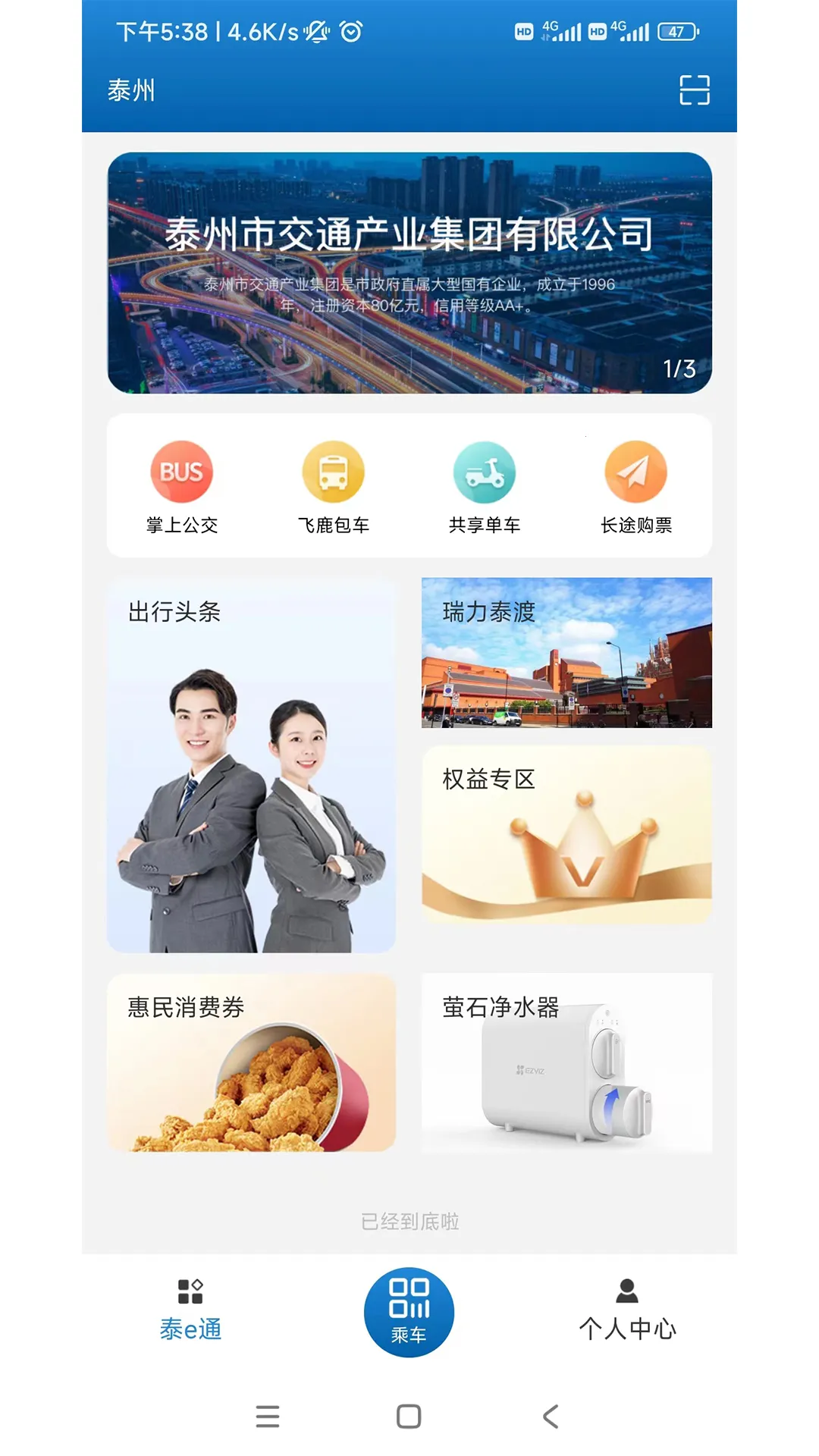This screenshot has height=1456, width=819.
Task: Open the 瑞力泰渡 card
Action: [x=566, y=653]
